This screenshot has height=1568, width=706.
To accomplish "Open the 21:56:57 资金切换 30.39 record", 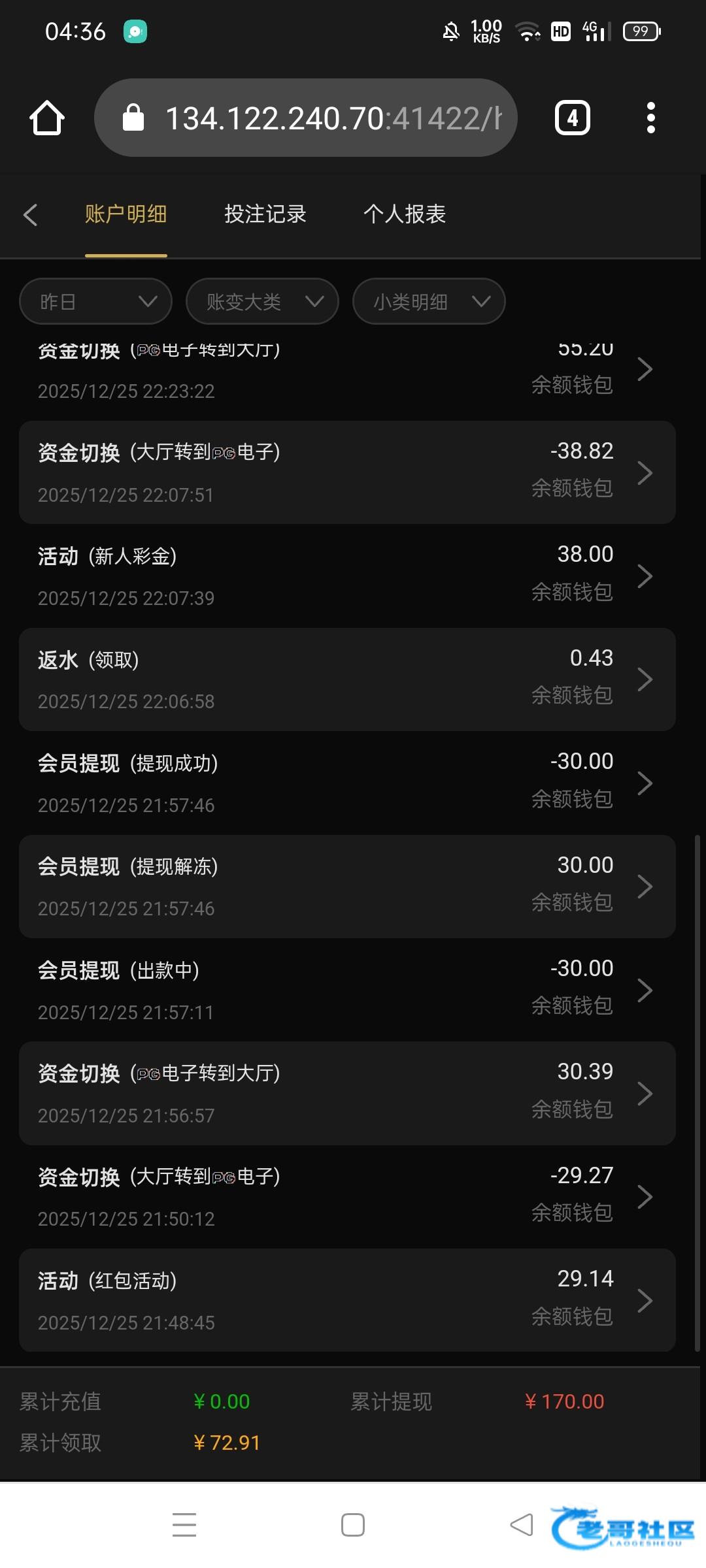I will (x=347, y=1093).
